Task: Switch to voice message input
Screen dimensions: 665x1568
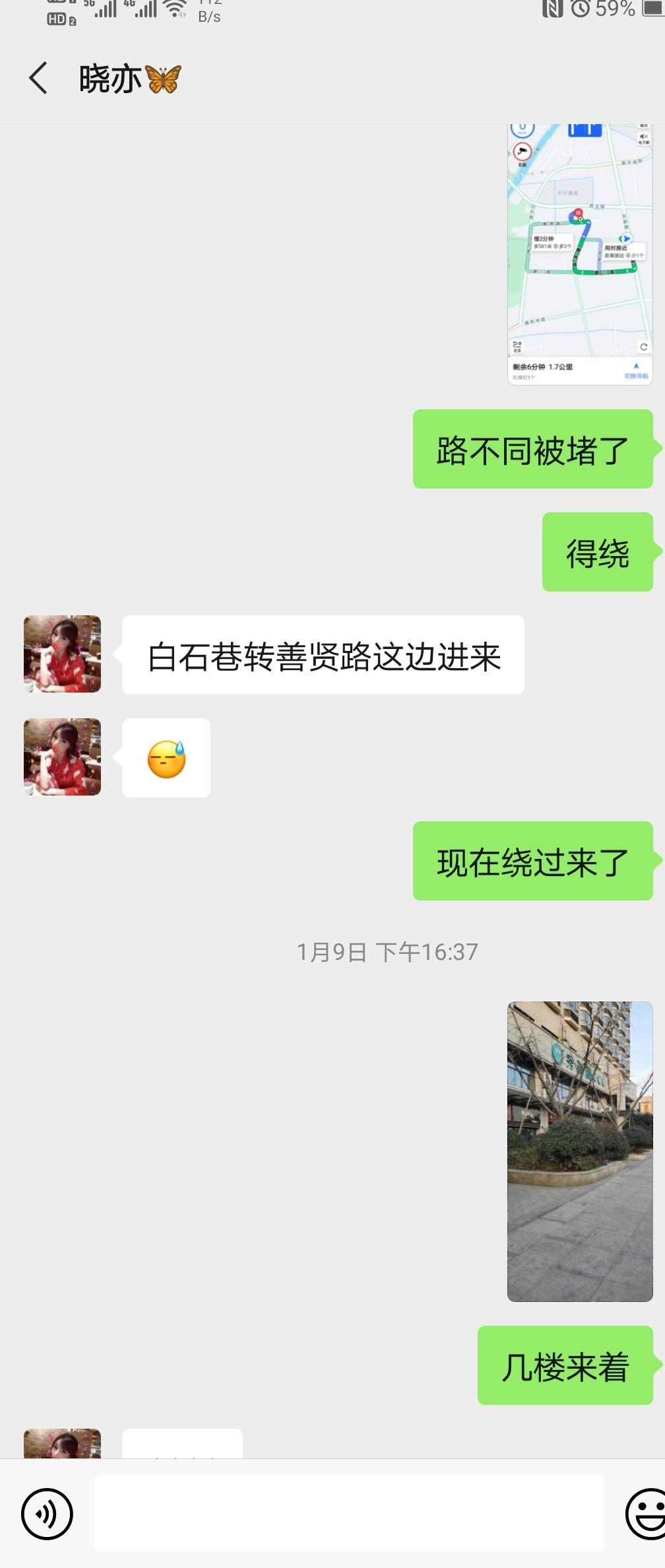Action: click(x=47, y=1513)
